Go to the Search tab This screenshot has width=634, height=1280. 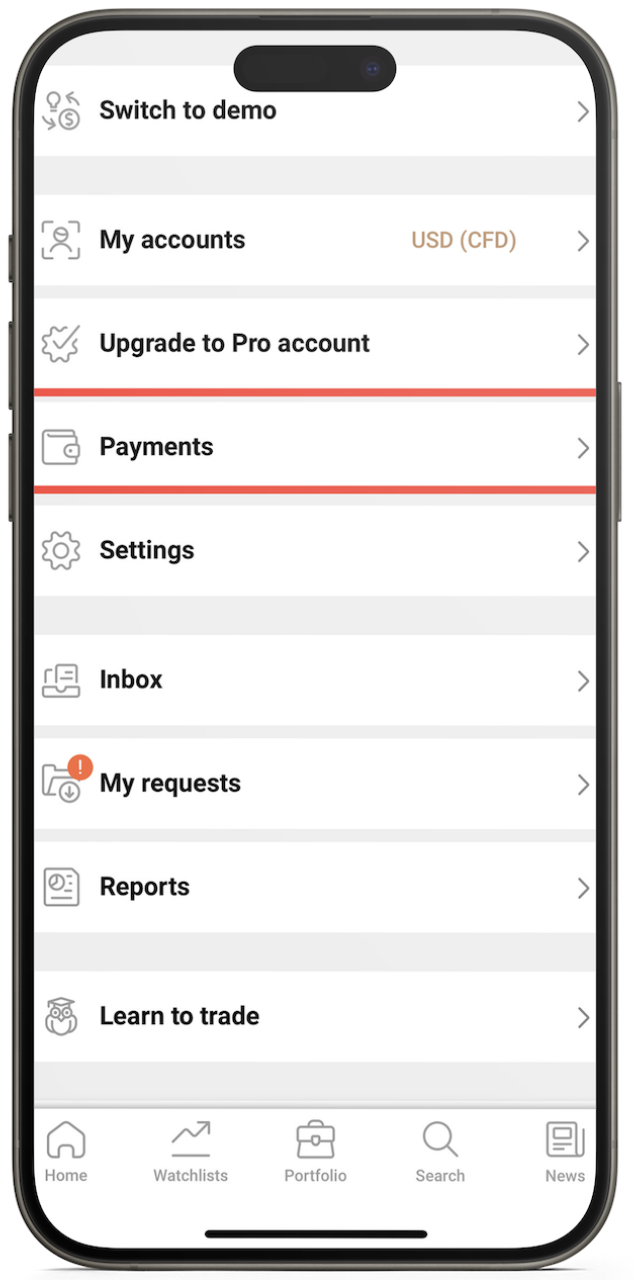pos(440,1152)
